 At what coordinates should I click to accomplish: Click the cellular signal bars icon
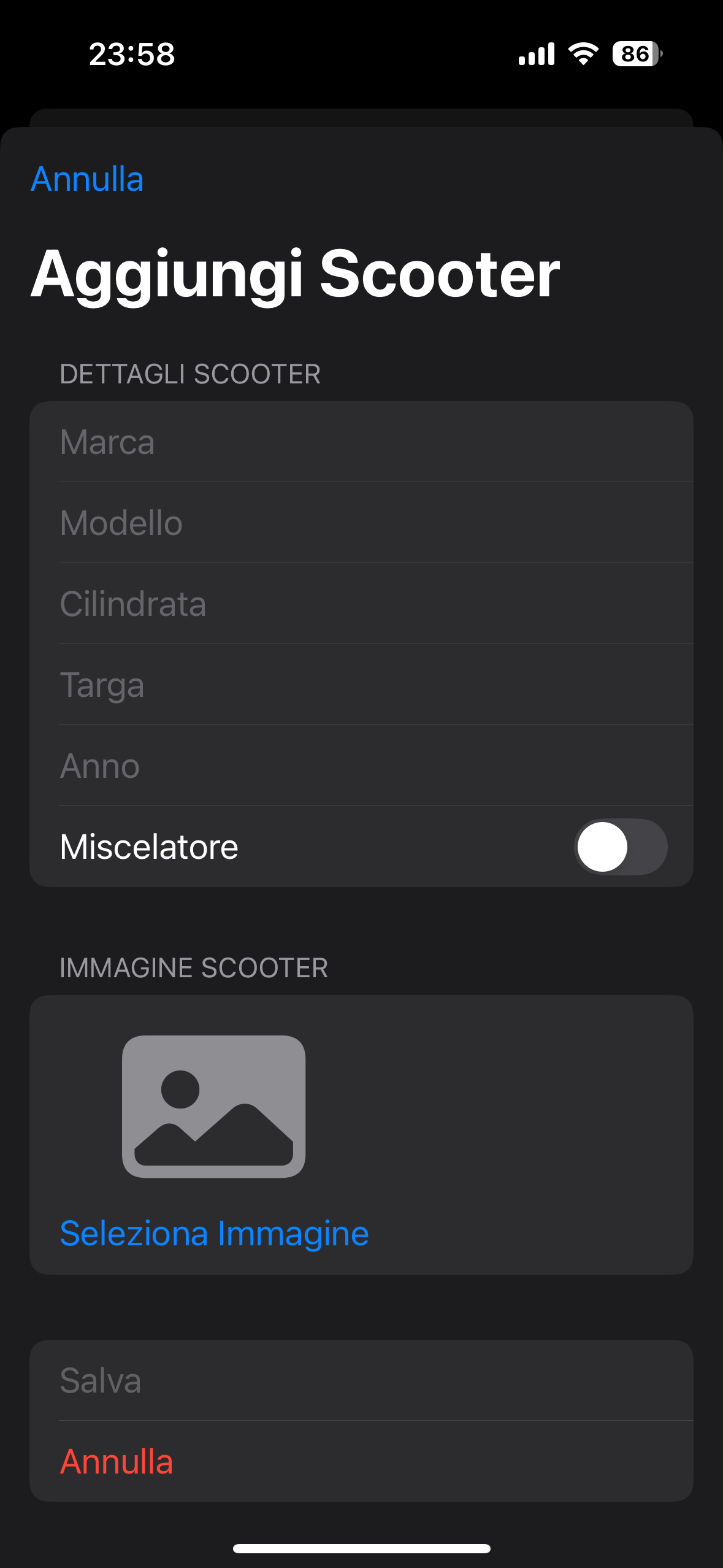(x=535, y=55)
